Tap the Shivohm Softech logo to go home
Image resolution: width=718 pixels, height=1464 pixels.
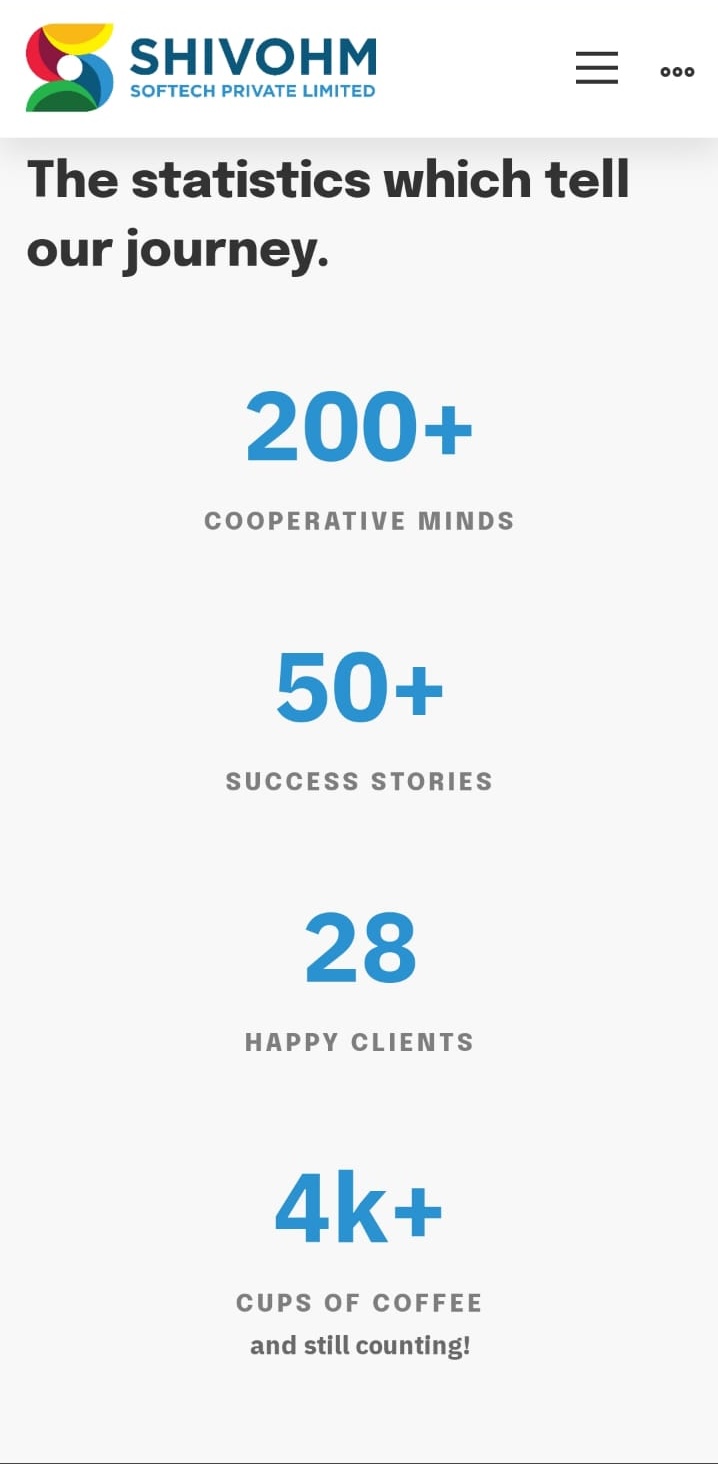tap(201, 68)
